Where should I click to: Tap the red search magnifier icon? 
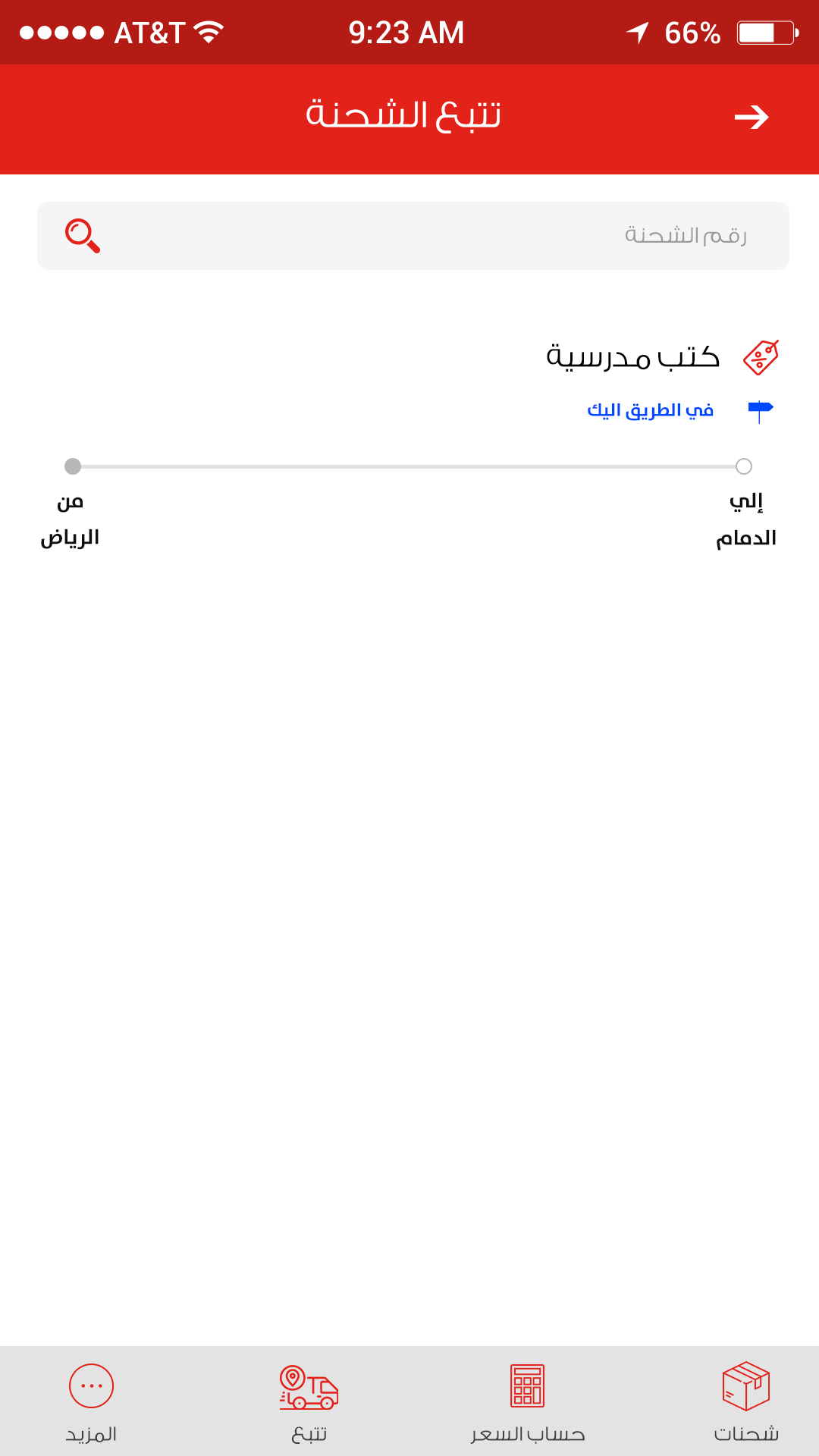pos(83,236)
